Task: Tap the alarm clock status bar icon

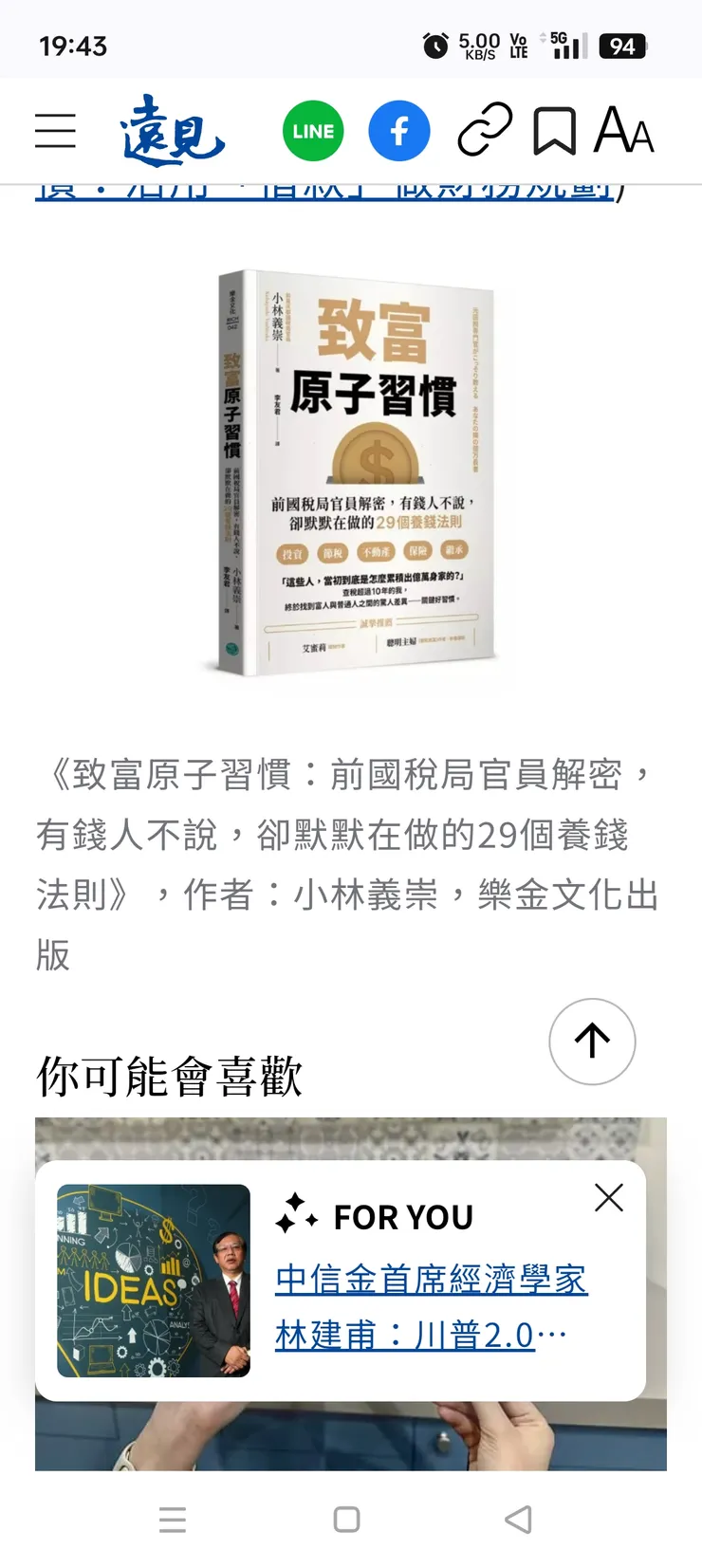Action: tap(434, 42)
